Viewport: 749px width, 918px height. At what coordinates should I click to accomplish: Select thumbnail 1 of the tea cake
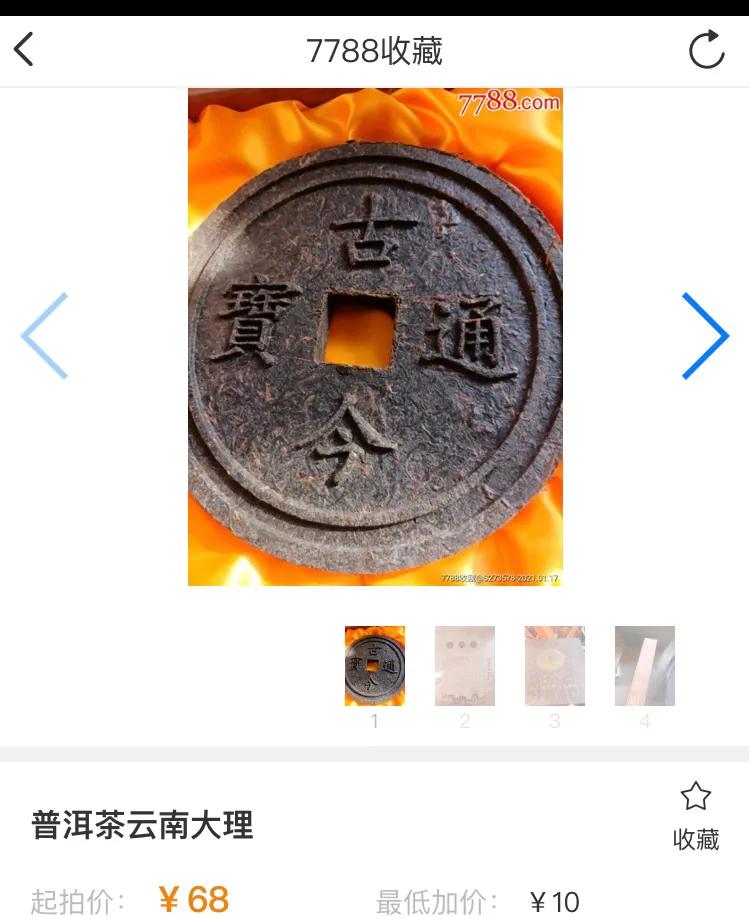pos(375,666)
